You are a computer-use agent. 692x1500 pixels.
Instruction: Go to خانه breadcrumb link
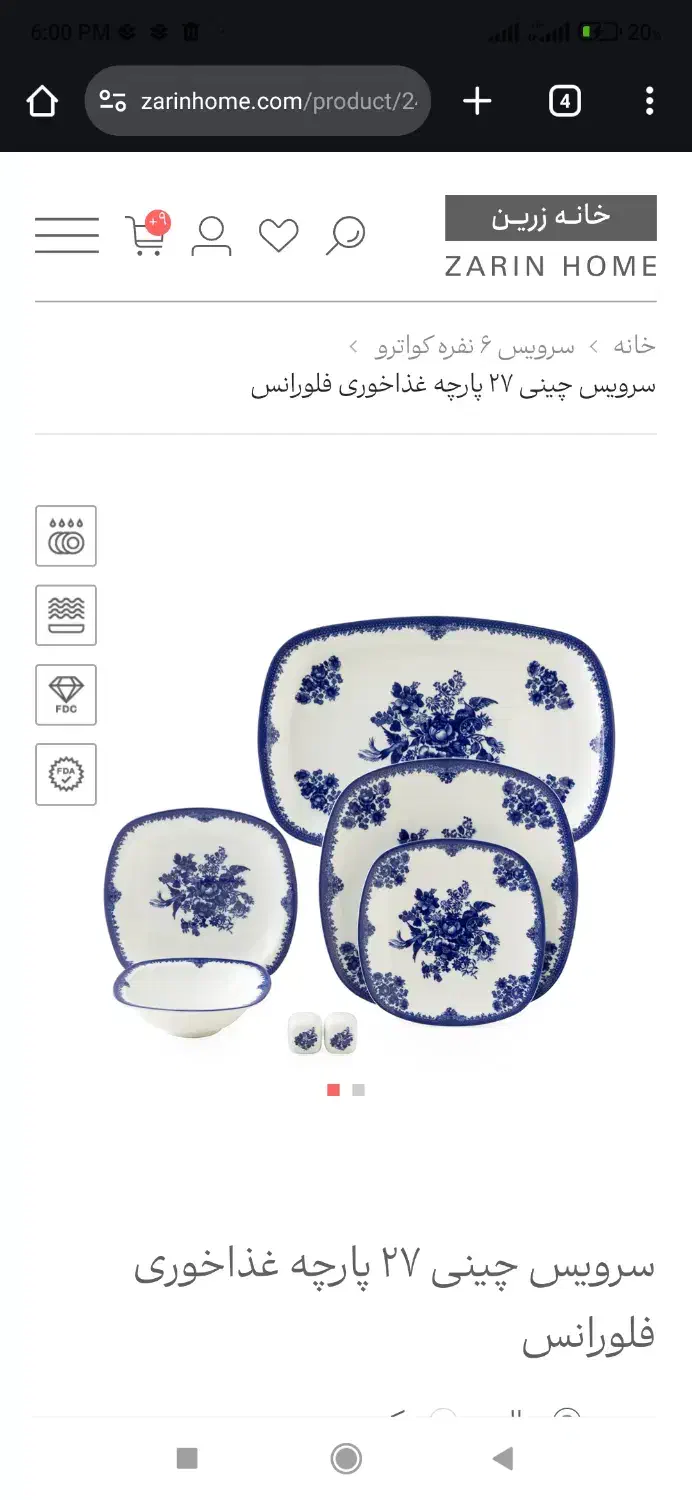tap(634, 346)
